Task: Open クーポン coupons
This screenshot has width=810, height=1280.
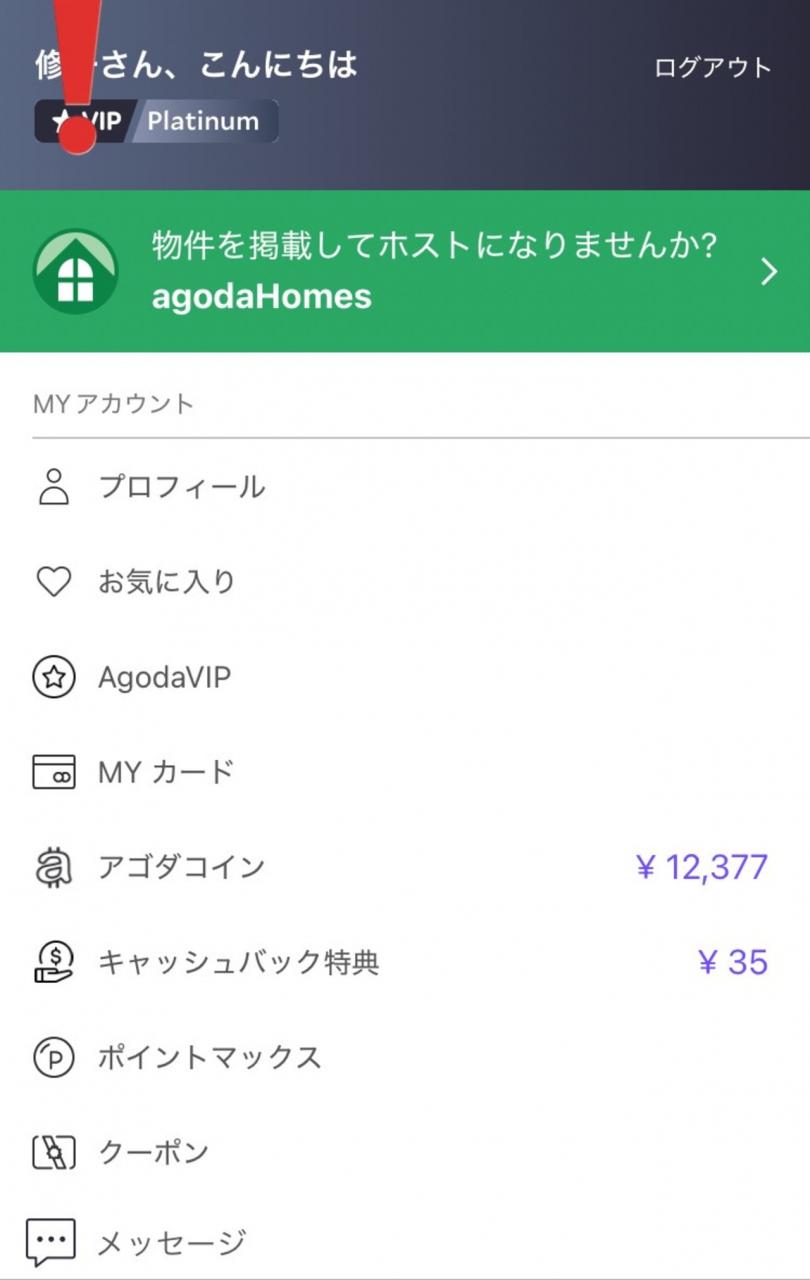Action: (405, 1152)
